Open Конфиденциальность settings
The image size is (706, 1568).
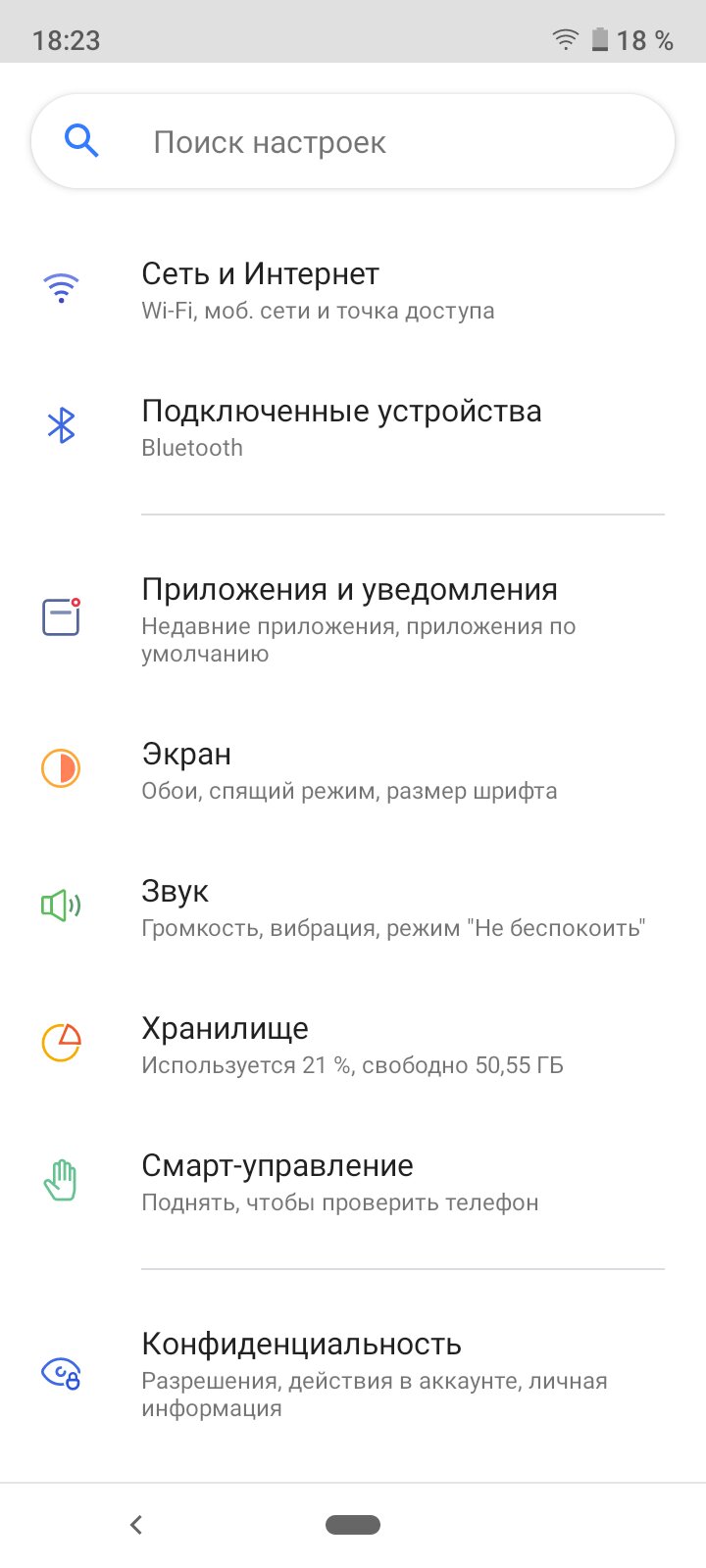[353, 1374]
